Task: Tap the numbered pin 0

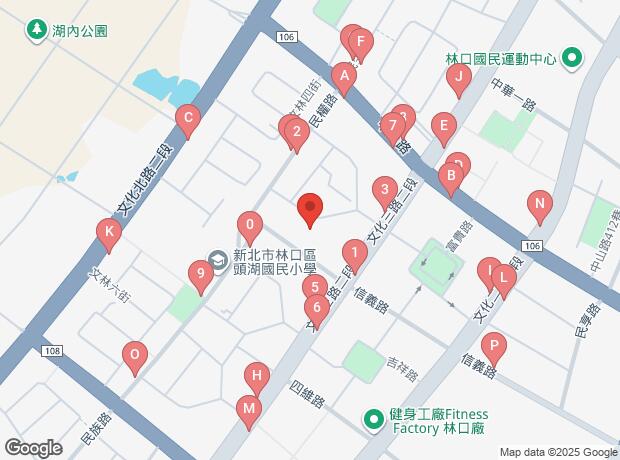Action: click(250, 229)
